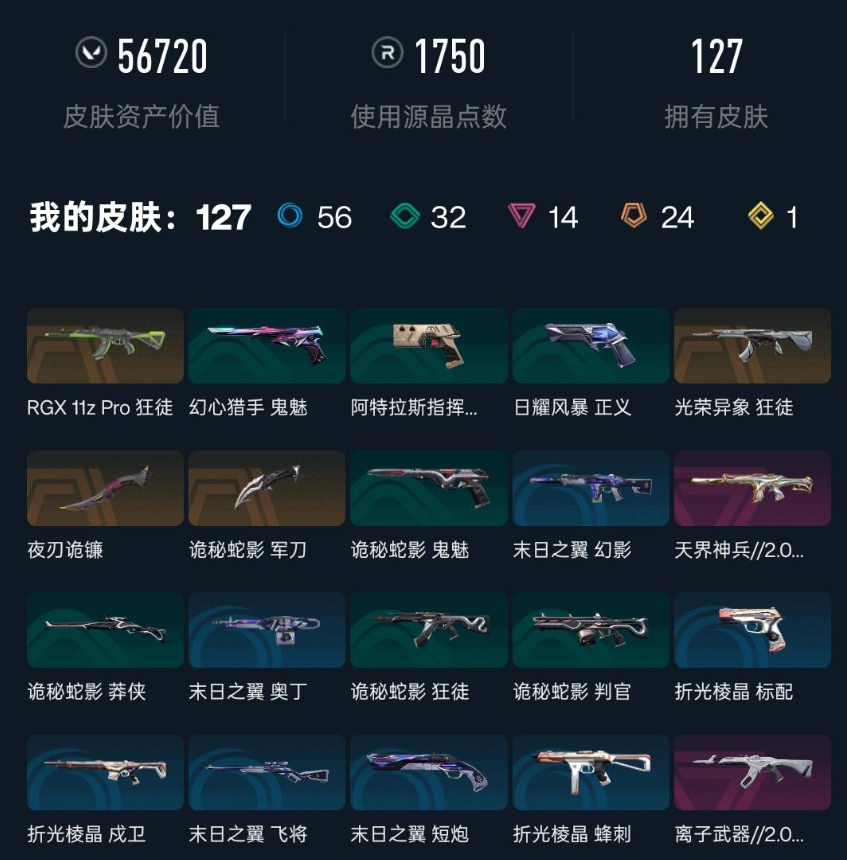Image resolution: width=847 pixels, height=860 pixels.
Task: Select the 末日之翼 奥丁 skin tile
Action: [x=267, y=630]
